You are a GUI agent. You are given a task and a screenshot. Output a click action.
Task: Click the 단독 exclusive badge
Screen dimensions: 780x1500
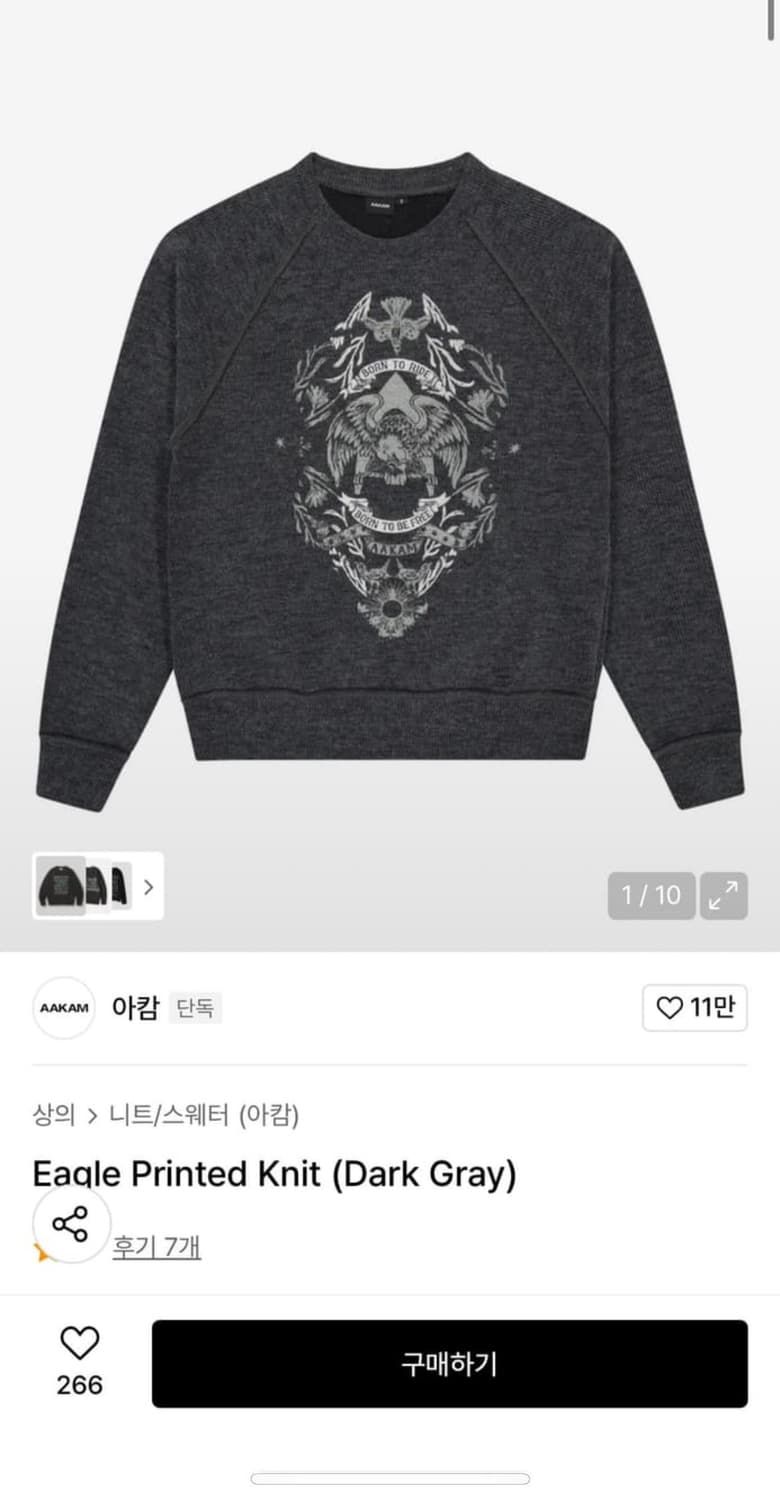194,1009
